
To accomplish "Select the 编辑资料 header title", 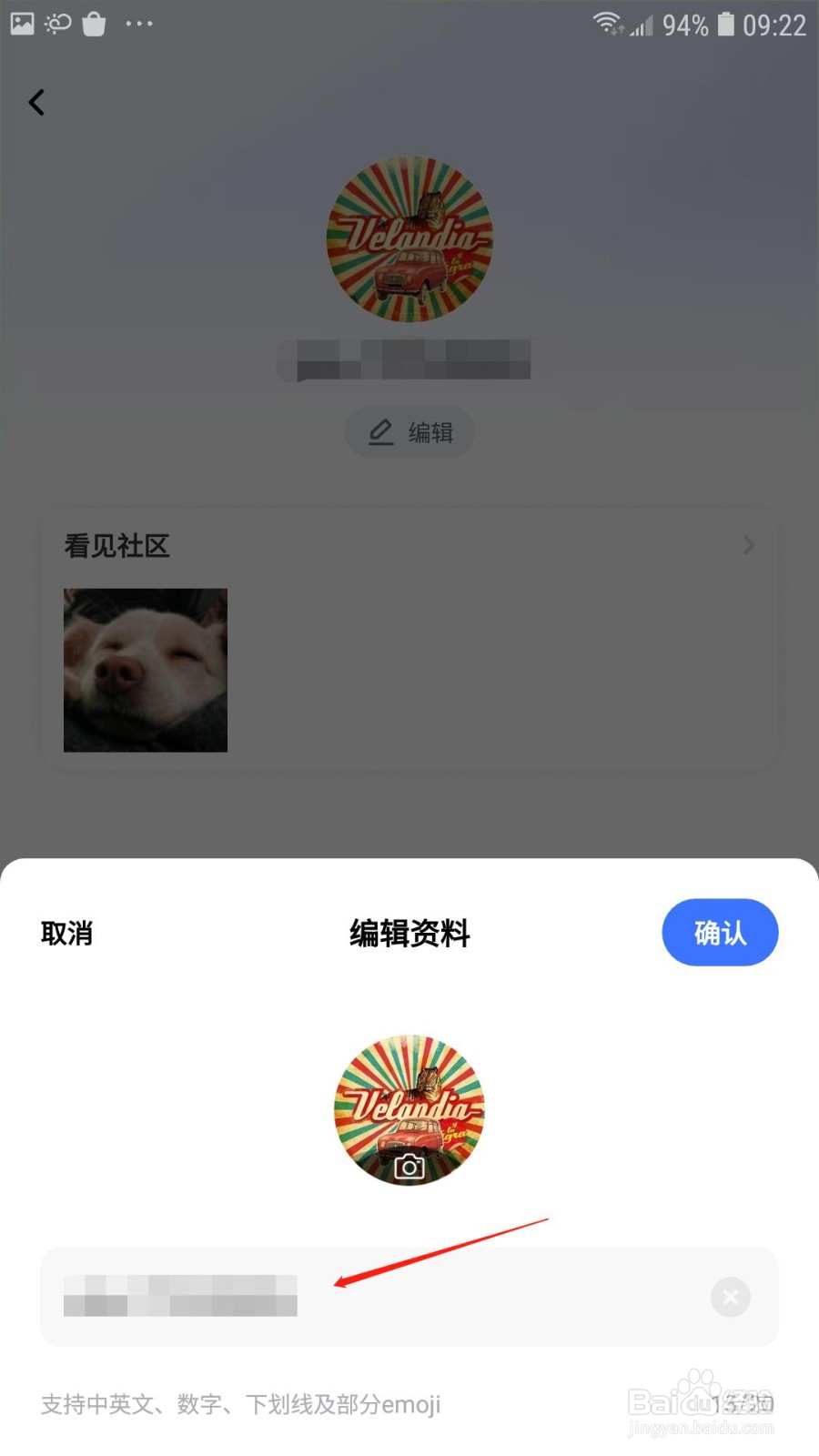I will [x=408, y=933].
